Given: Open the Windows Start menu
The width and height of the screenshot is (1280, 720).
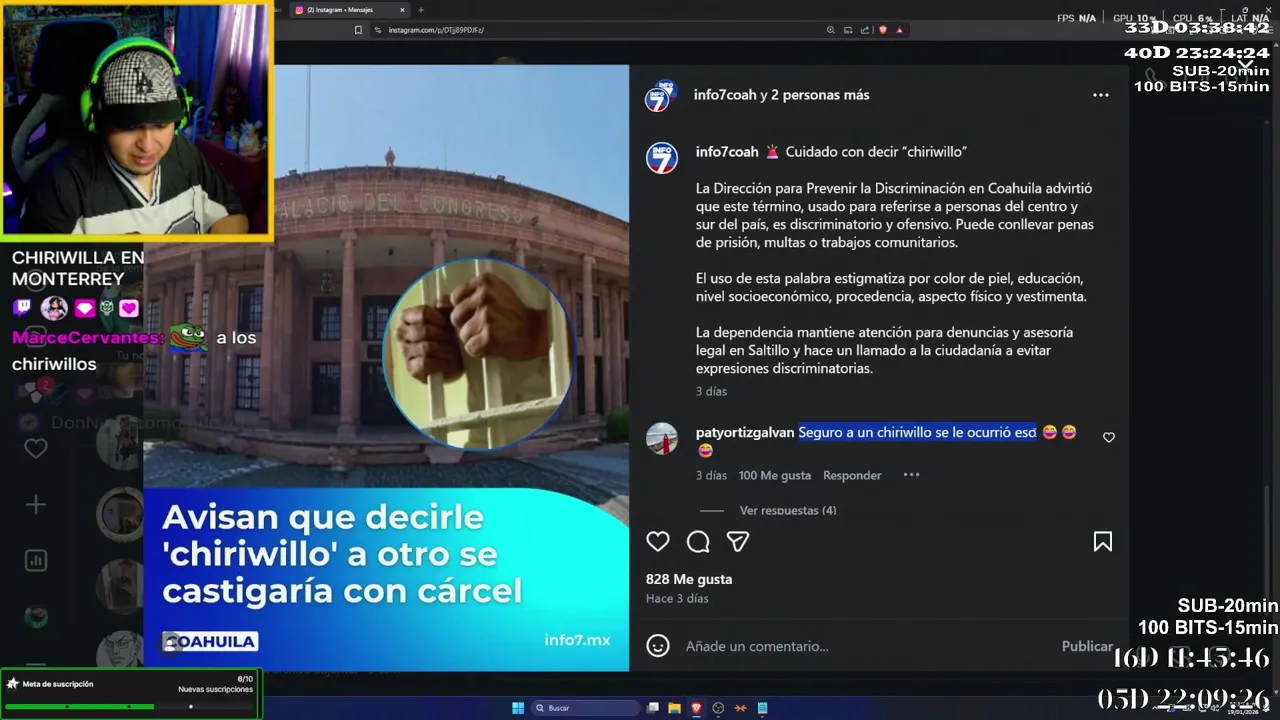Looking at the screenshot, I should pos(518,708).
